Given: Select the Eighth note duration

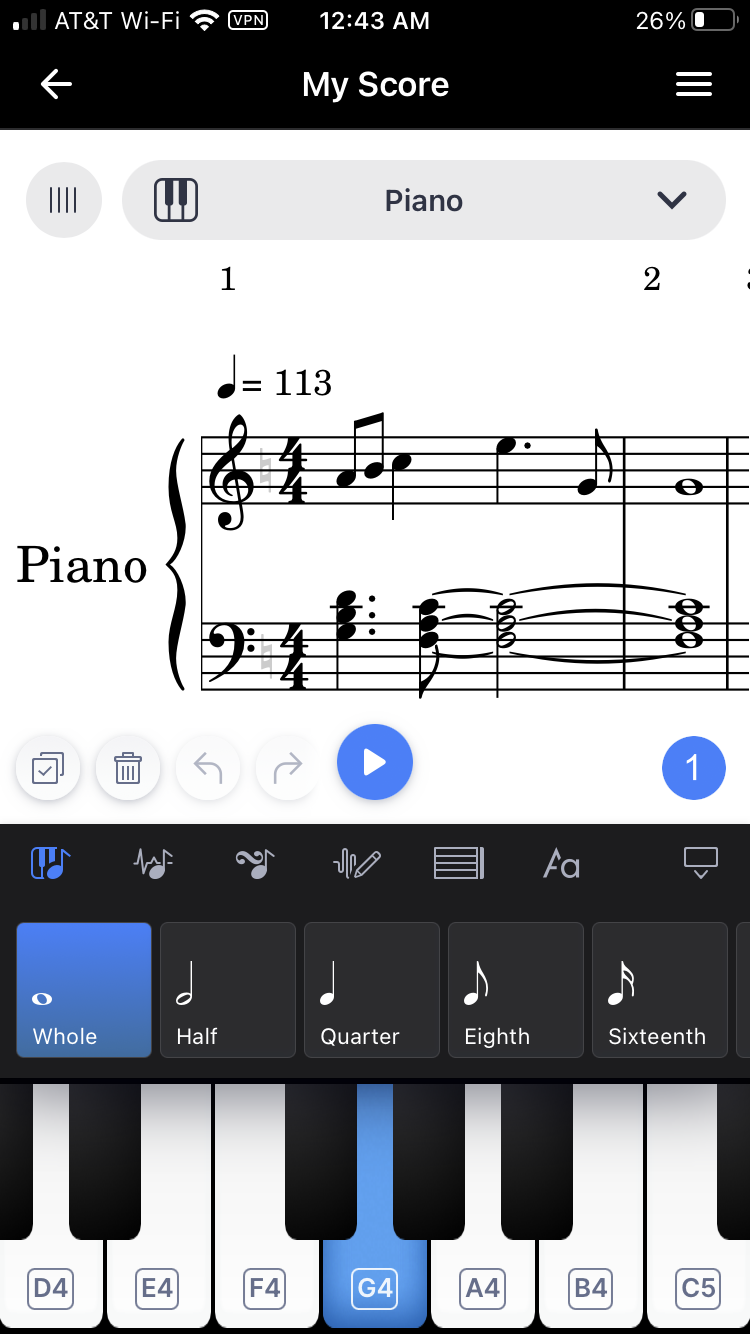Looking at the screenshot, I should click(516, 990).
